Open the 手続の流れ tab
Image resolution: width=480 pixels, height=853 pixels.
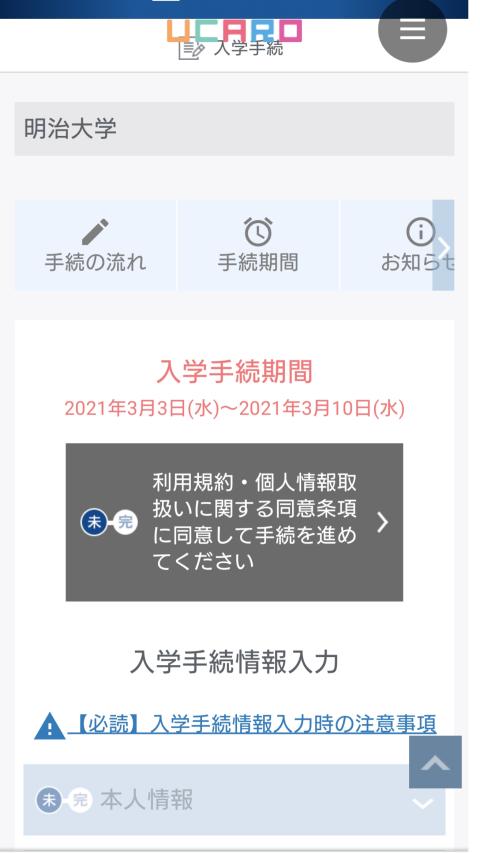click(95, 245)
